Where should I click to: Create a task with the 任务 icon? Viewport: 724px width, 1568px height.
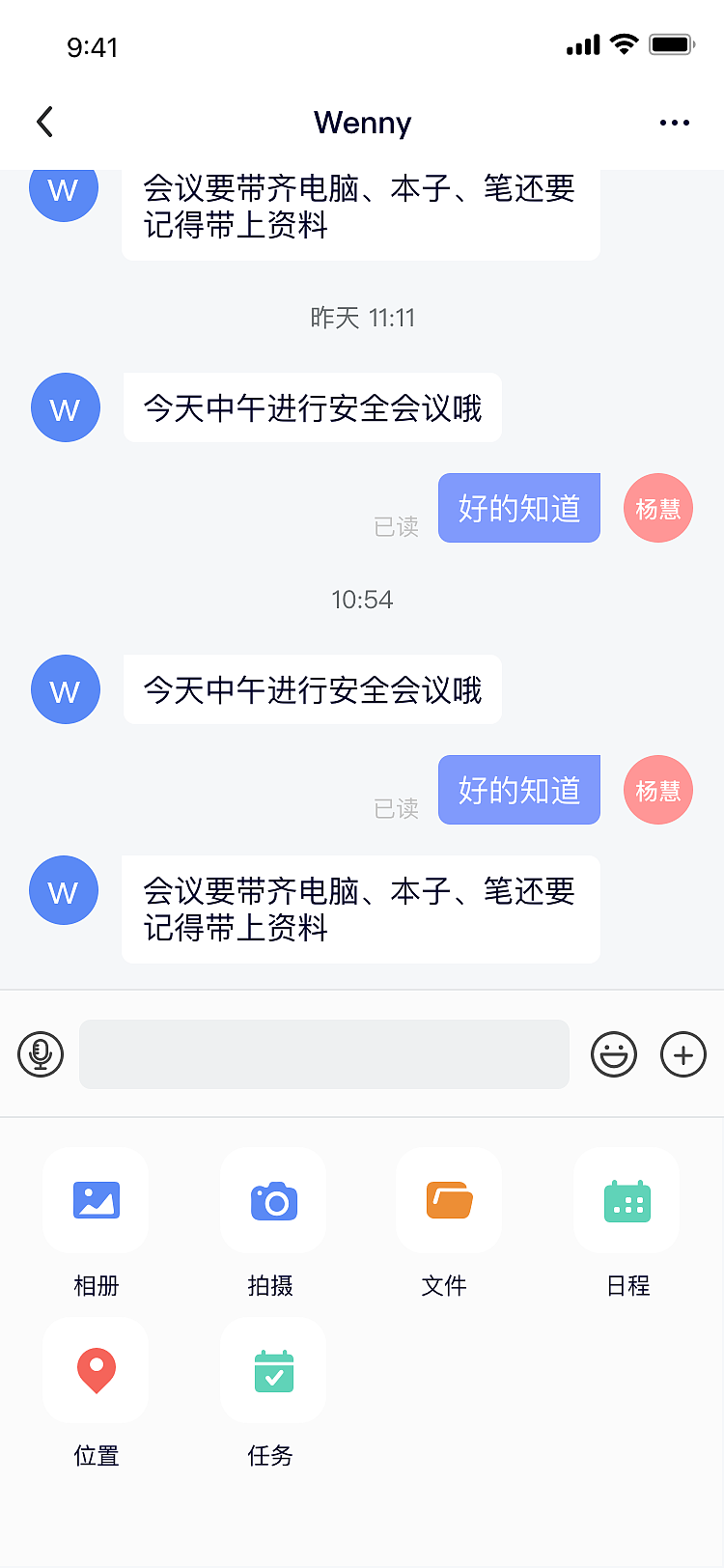click(272, 1370)
